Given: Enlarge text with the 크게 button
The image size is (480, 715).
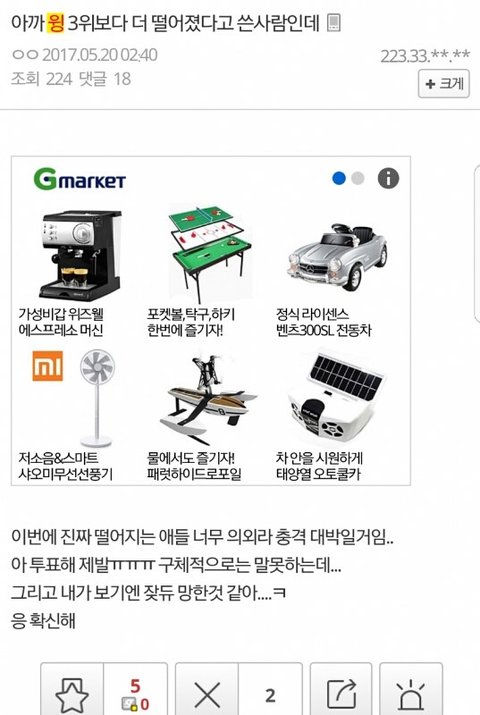Looking at the screenshot, I should coord(444,83).
